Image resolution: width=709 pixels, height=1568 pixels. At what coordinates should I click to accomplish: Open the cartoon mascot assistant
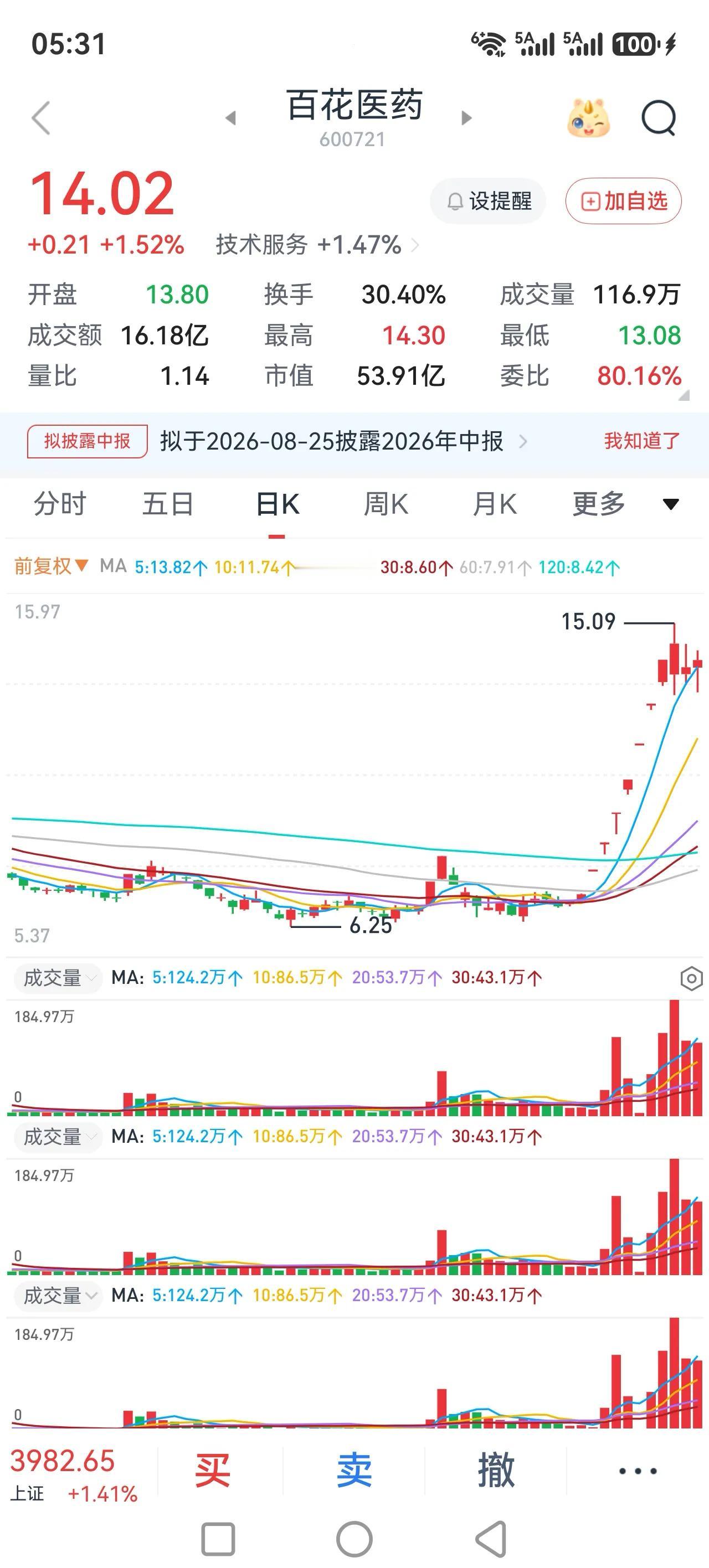588,117
